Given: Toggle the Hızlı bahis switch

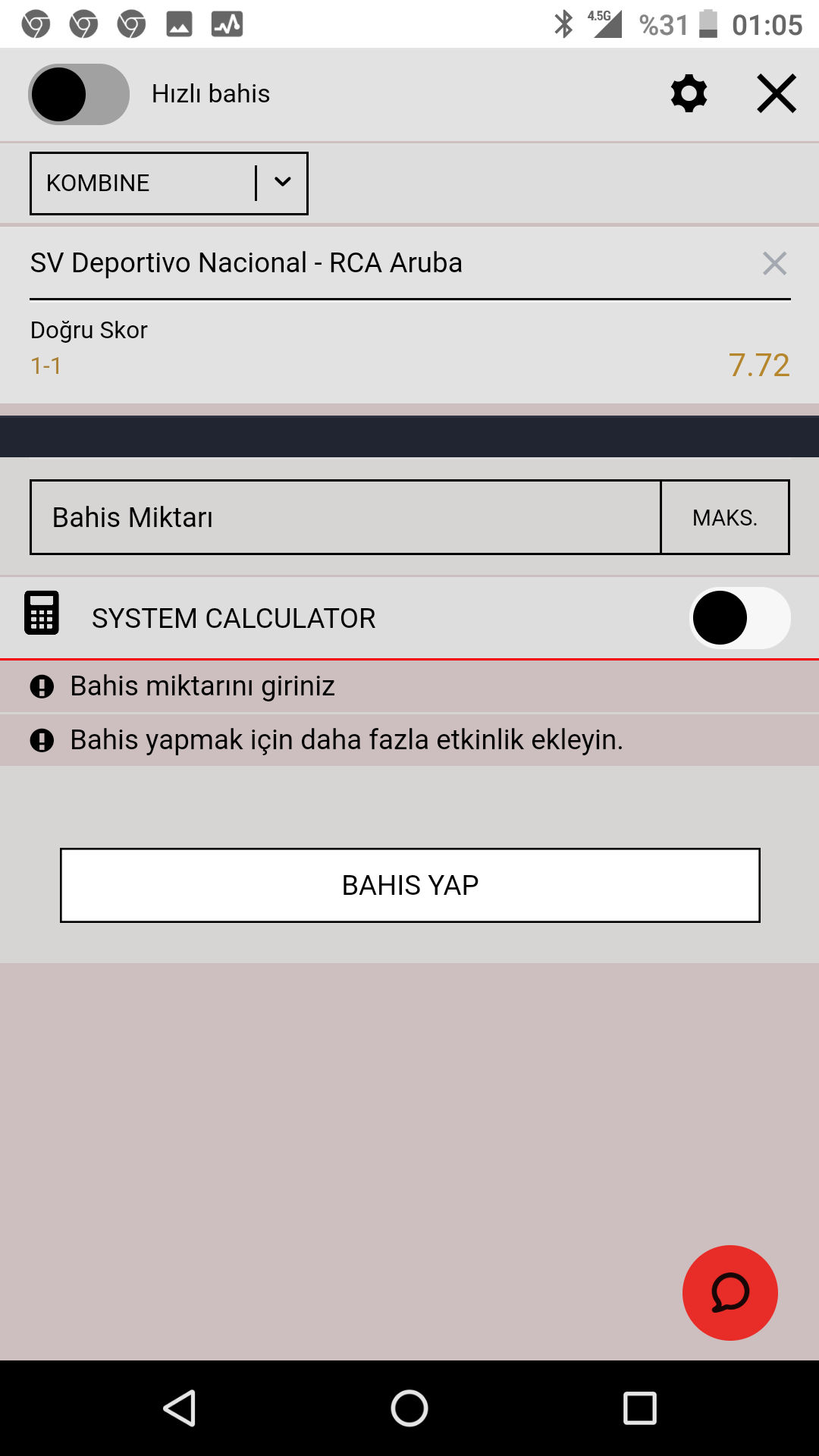Looking at the screenshot, I should tap(79, 94).
